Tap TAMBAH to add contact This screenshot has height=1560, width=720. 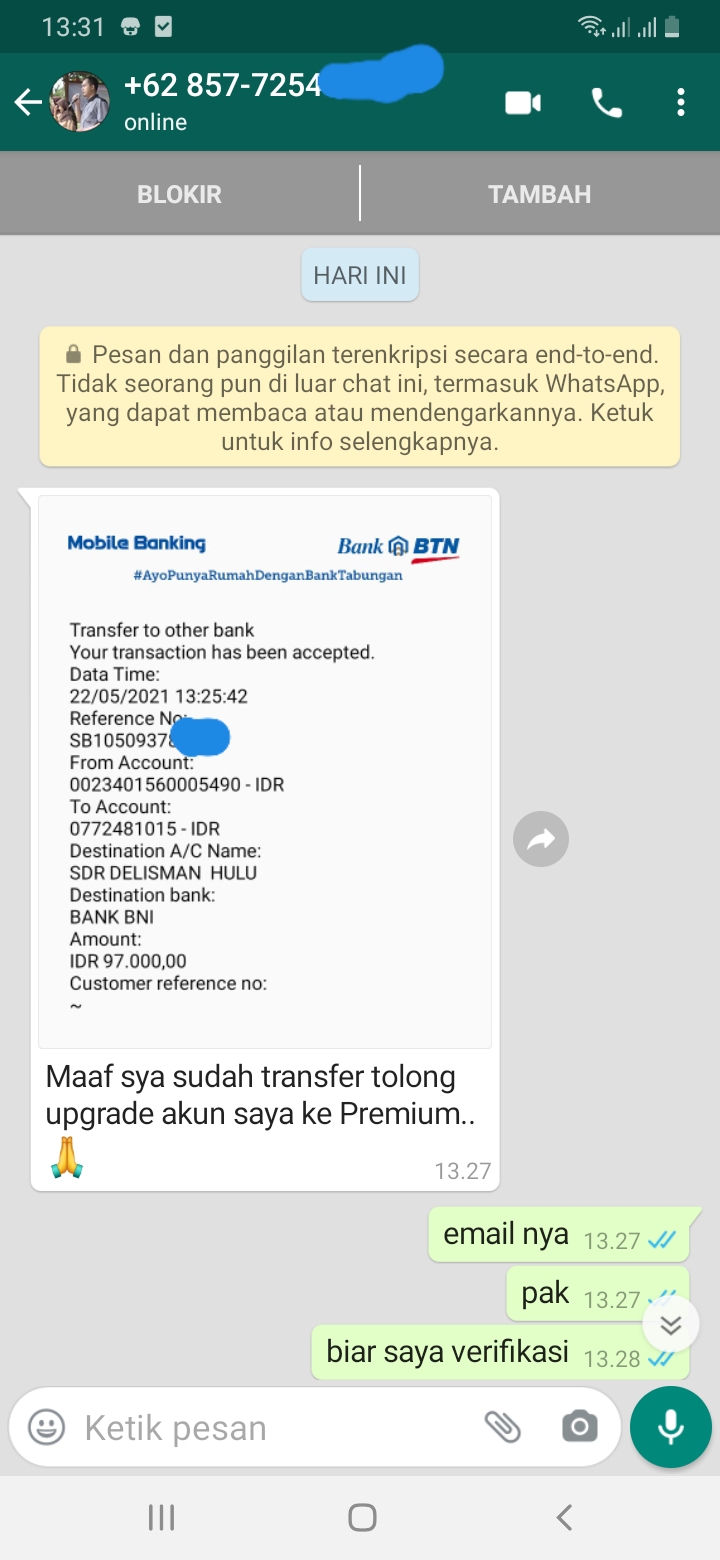[x=540, y=194]
